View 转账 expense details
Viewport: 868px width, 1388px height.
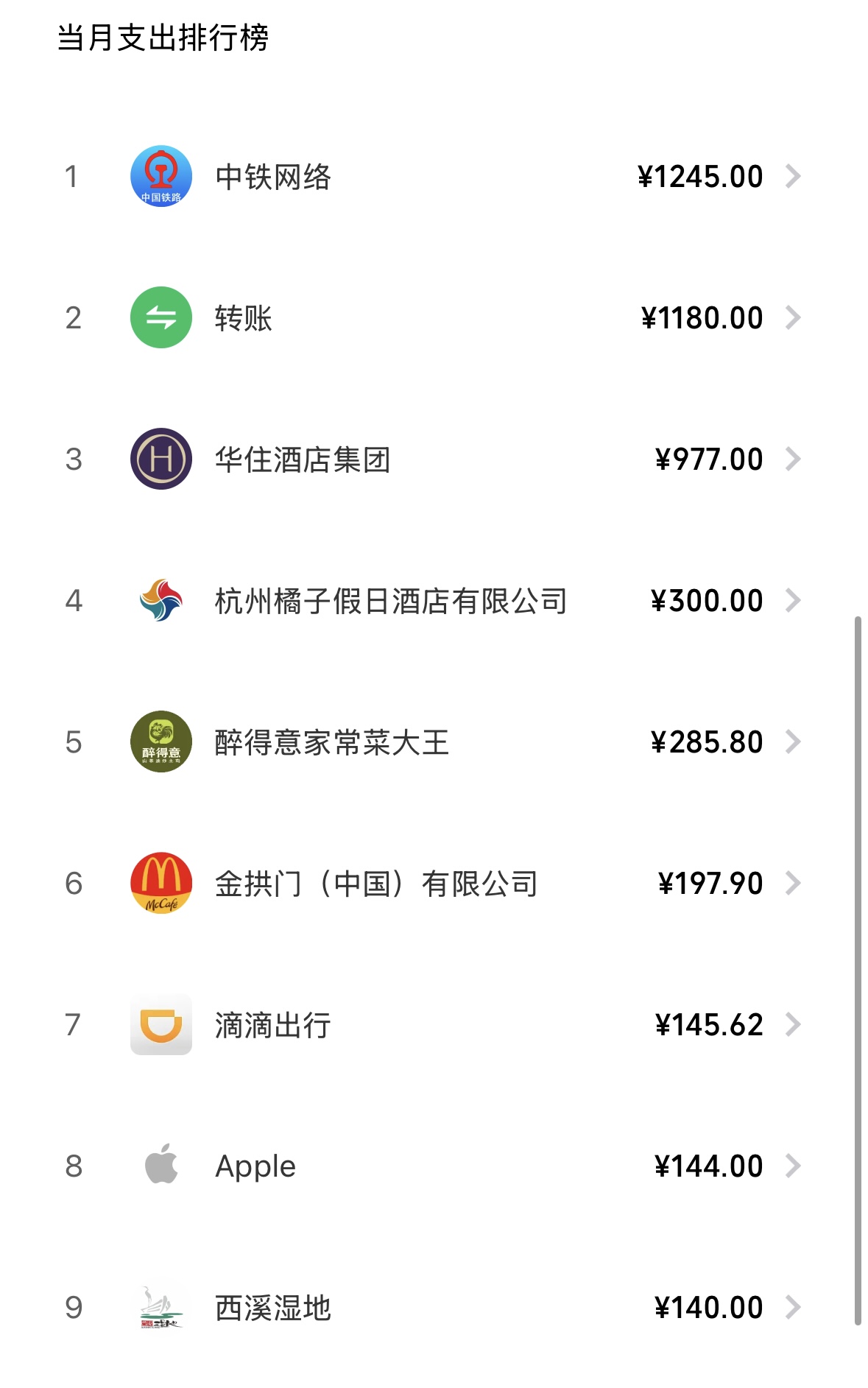pyautogui.click(x=433, y=318)
